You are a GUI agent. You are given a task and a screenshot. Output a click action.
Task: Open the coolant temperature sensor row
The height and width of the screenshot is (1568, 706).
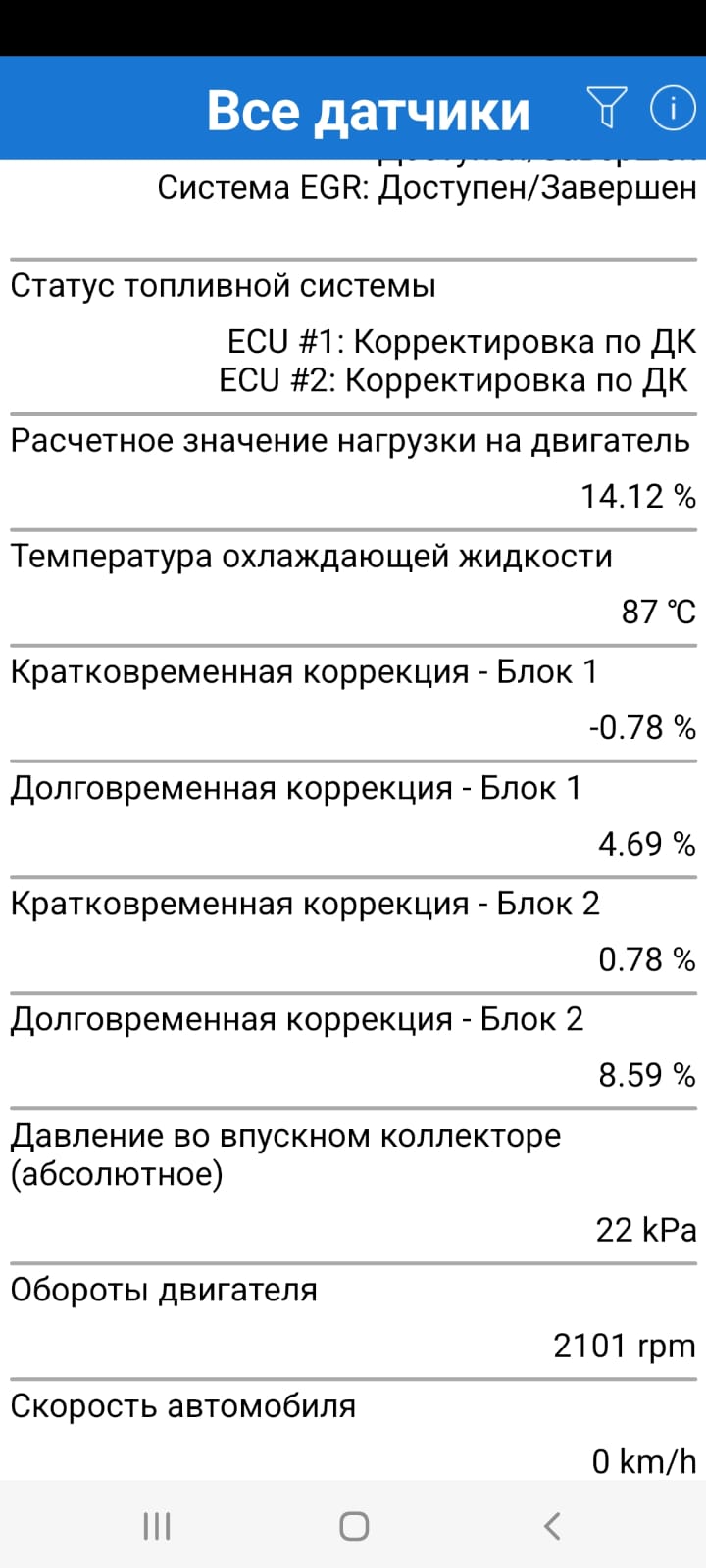[x=353, y=585]
